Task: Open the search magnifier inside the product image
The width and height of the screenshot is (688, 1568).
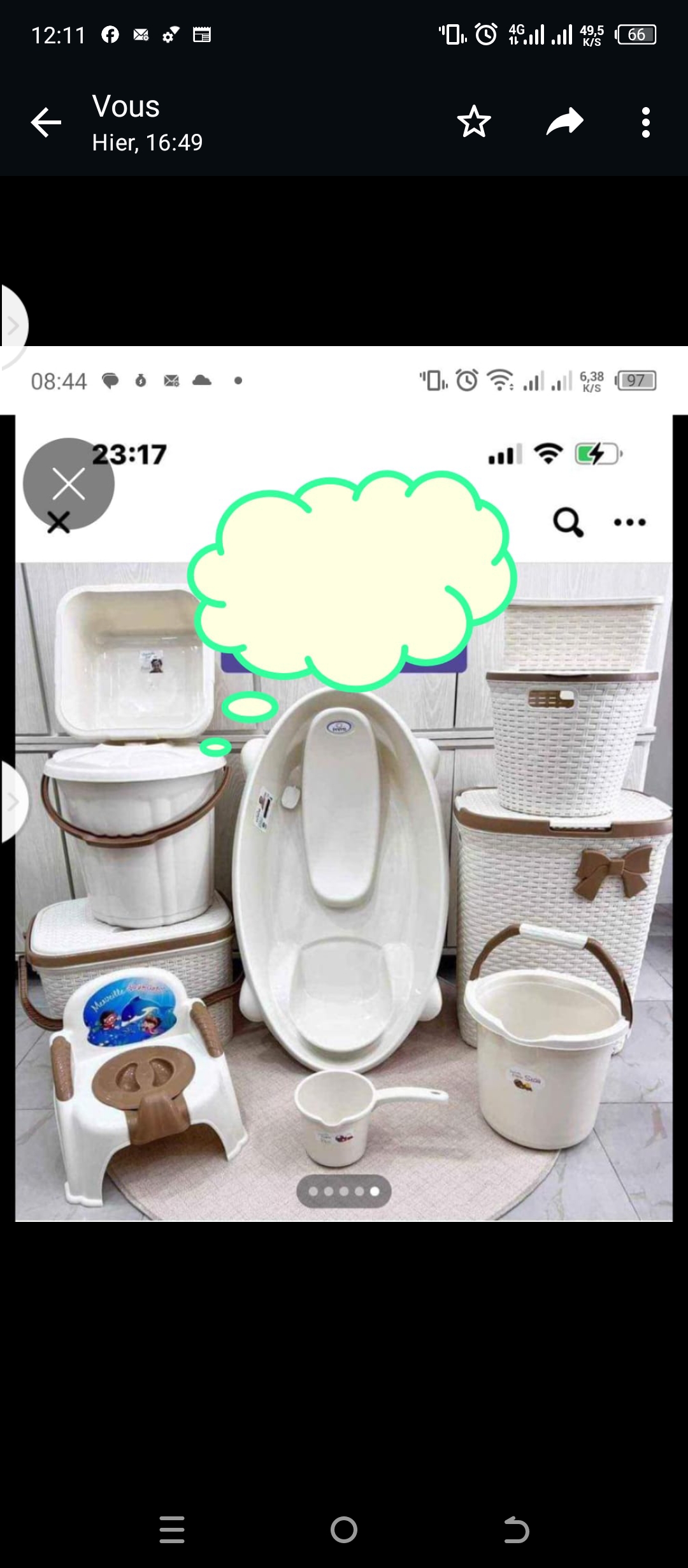Action: [569, 521]
